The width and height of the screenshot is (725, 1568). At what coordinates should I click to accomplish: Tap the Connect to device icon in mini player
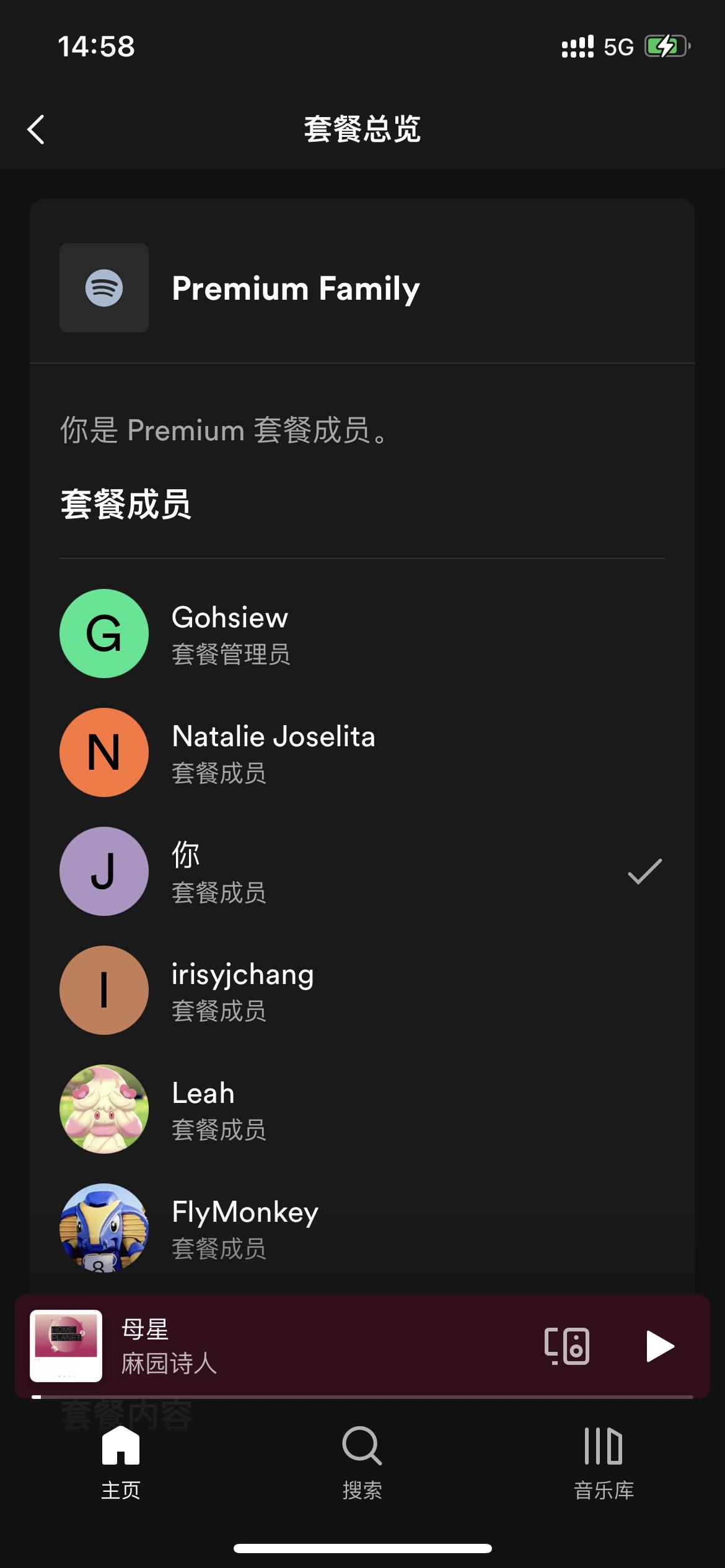[568, 1346]
